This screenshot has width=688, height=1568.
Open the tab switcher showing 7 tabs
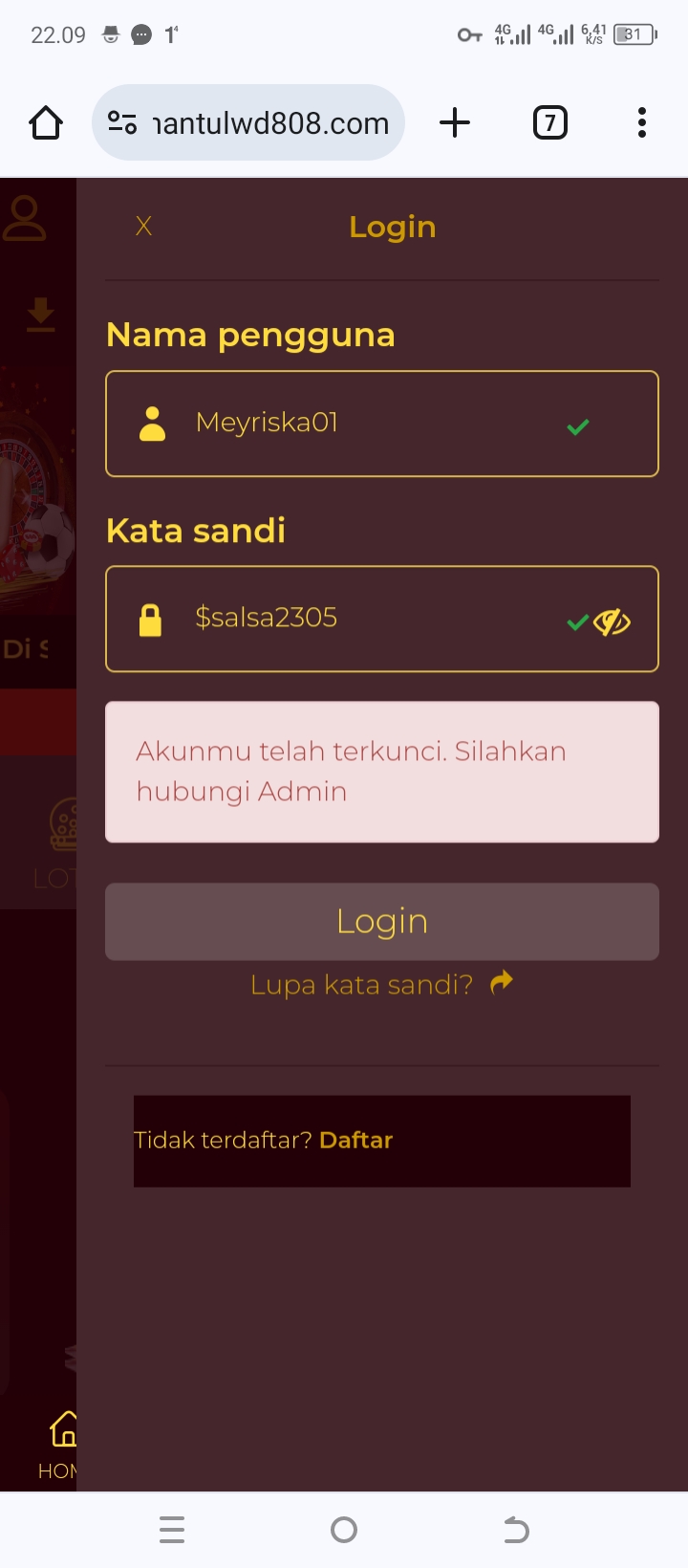549,123
